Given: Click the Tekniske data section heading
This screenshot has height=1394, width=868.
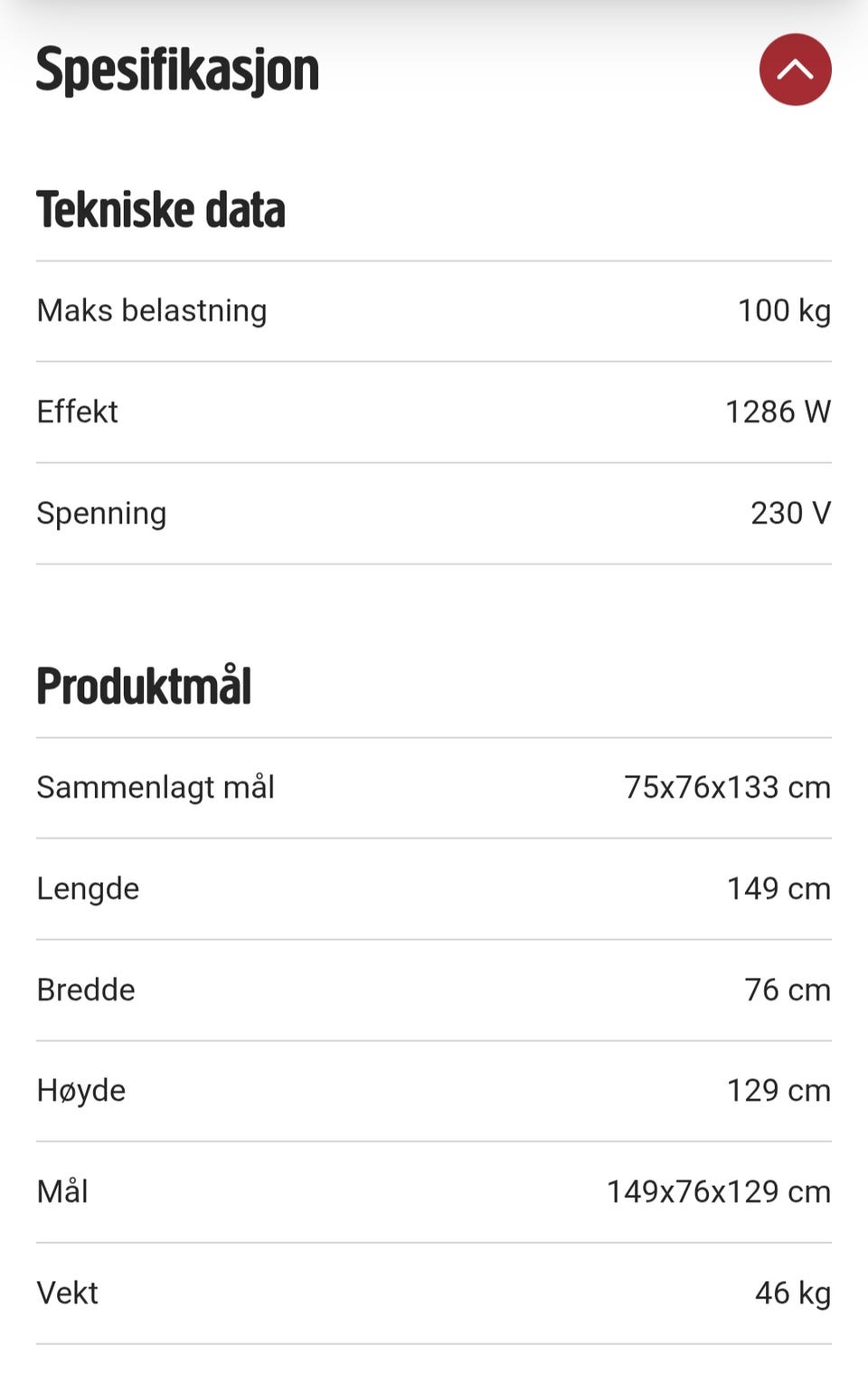Looking at the screenshot, I should tap(160, 210).
